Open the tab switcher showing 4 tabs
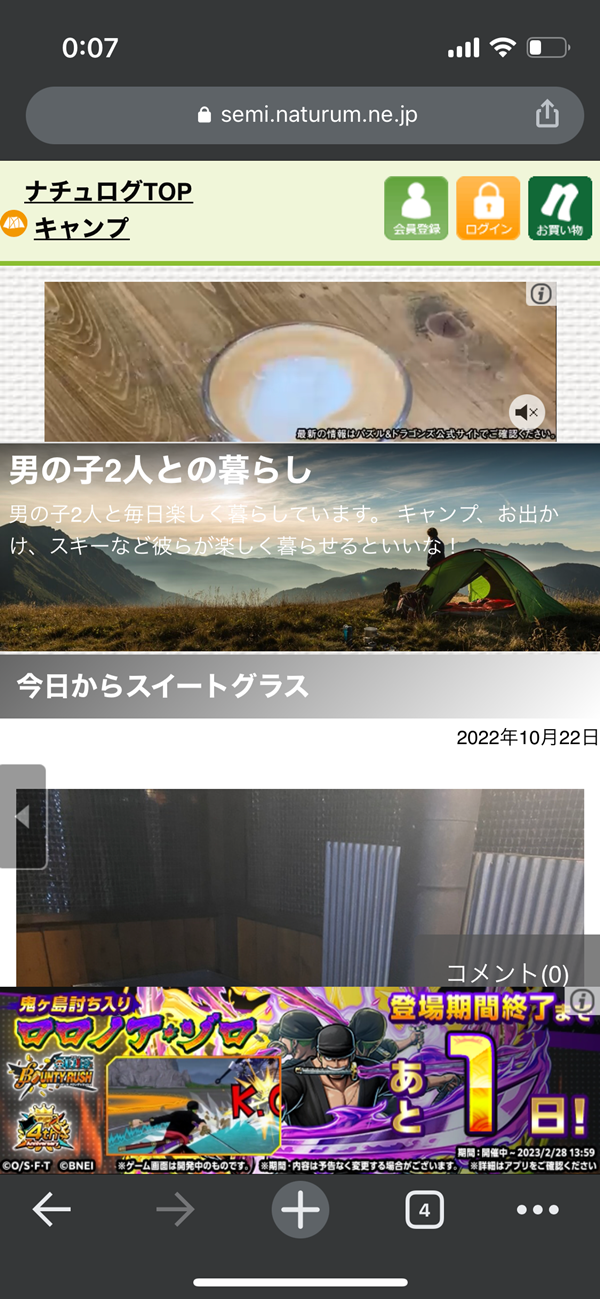The height and width of the screenshot is (1299, 600). point(424,1210)
